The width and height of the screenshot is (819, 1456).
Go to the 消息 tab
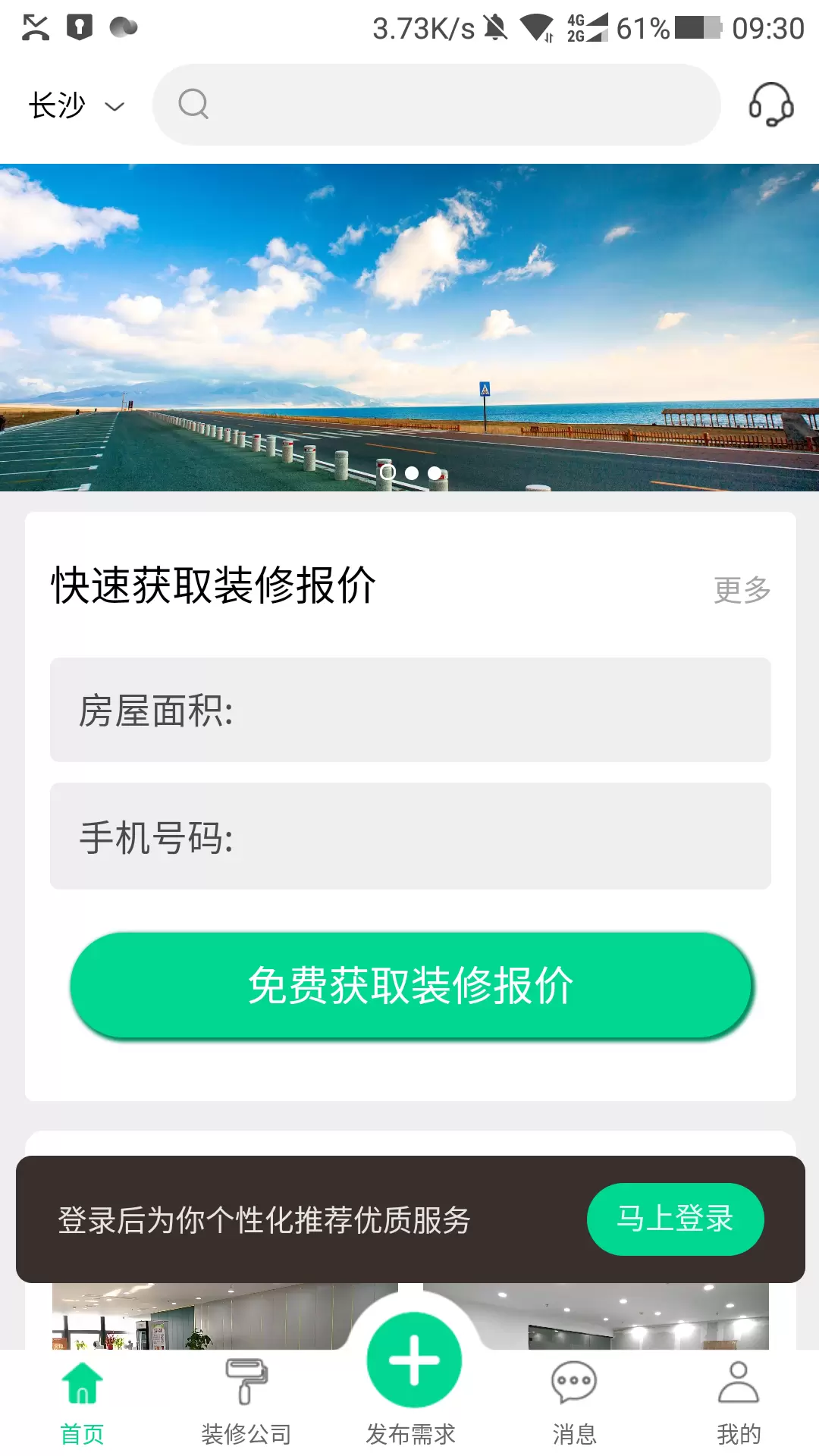point(574,1401)
